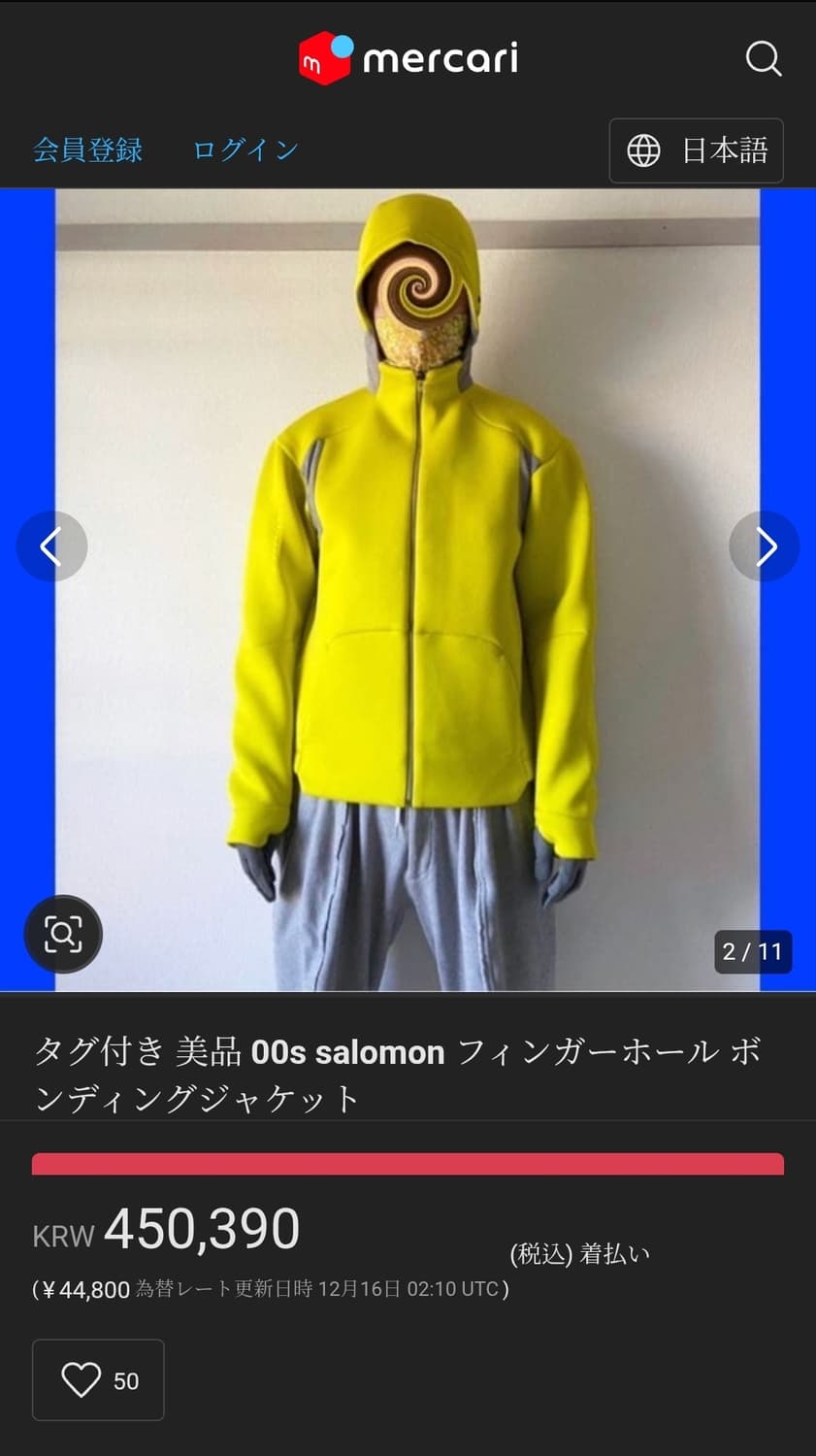Open the search magnifier icon
The width and height of the screenshot is (816, 1456).
coord(765,58)
